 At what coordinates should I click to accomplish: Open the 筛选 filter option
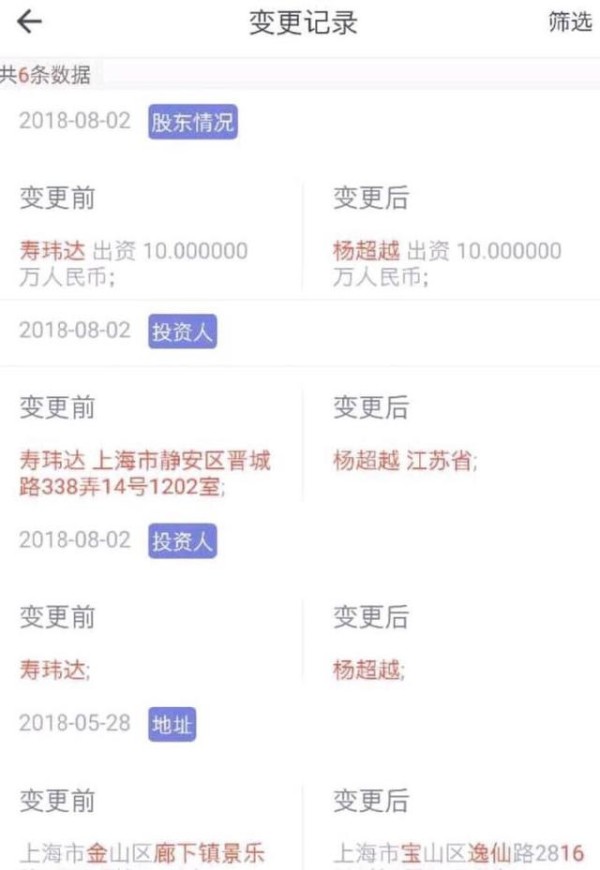point(569,23)
